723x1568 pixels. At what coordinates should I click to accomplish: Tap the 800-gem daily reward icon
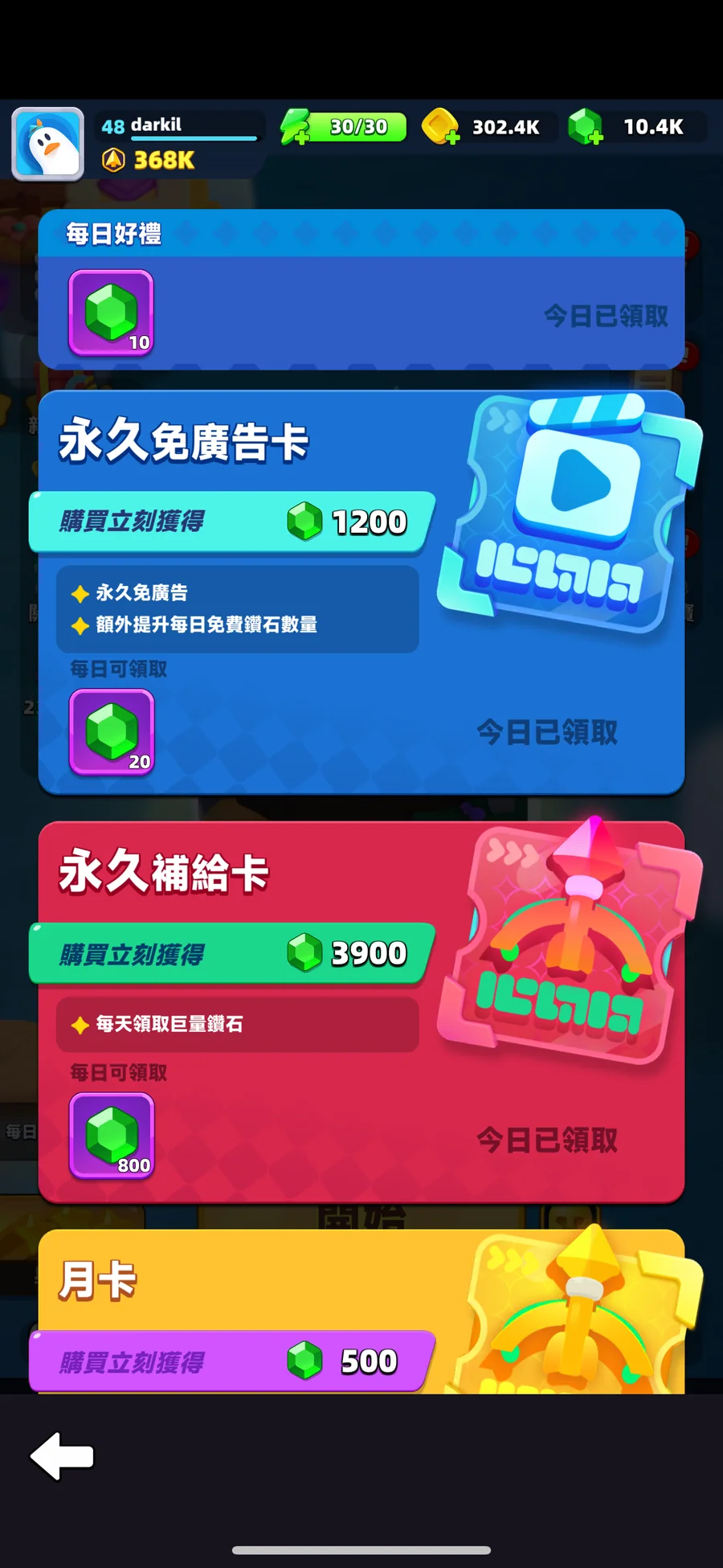[x=111, y=1136]
